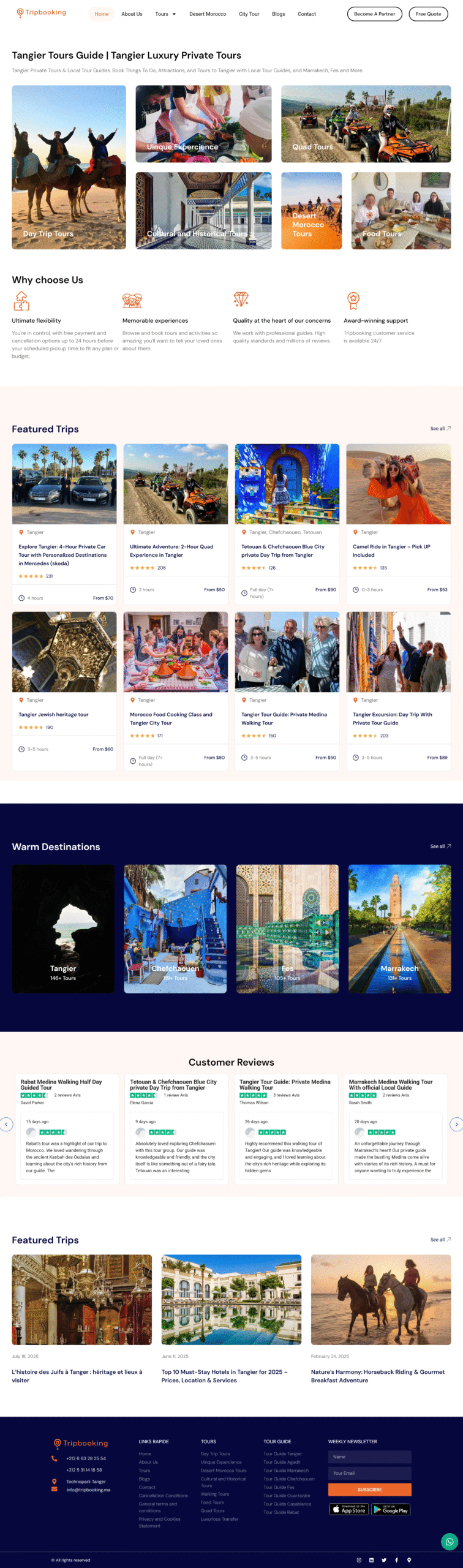Expand the Tours dropdown menu
The height and width of the screenshot is (1568, 463).
pyautogui.click(x=165, y=14)
